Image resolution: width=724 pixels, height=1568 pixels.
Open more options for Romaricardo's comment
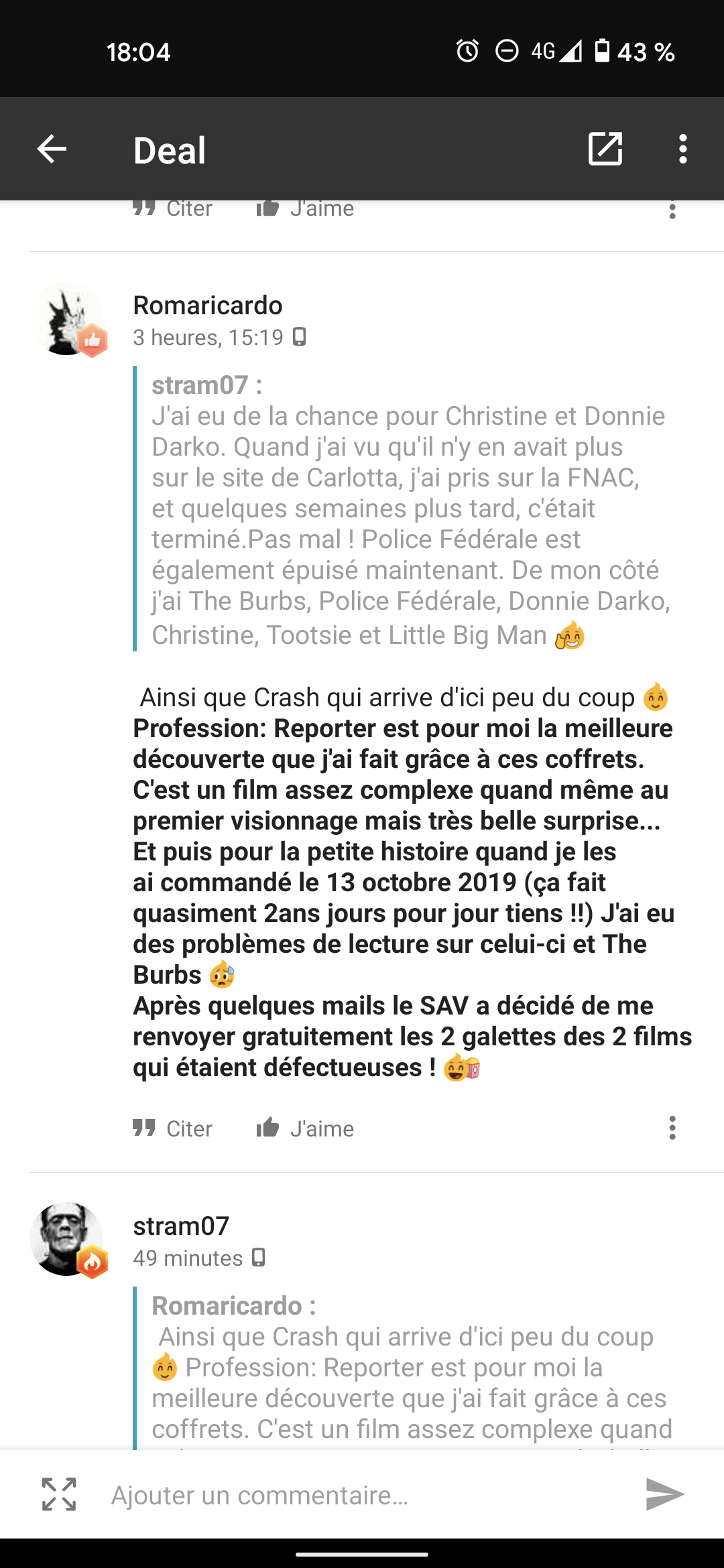point(672,1128)
